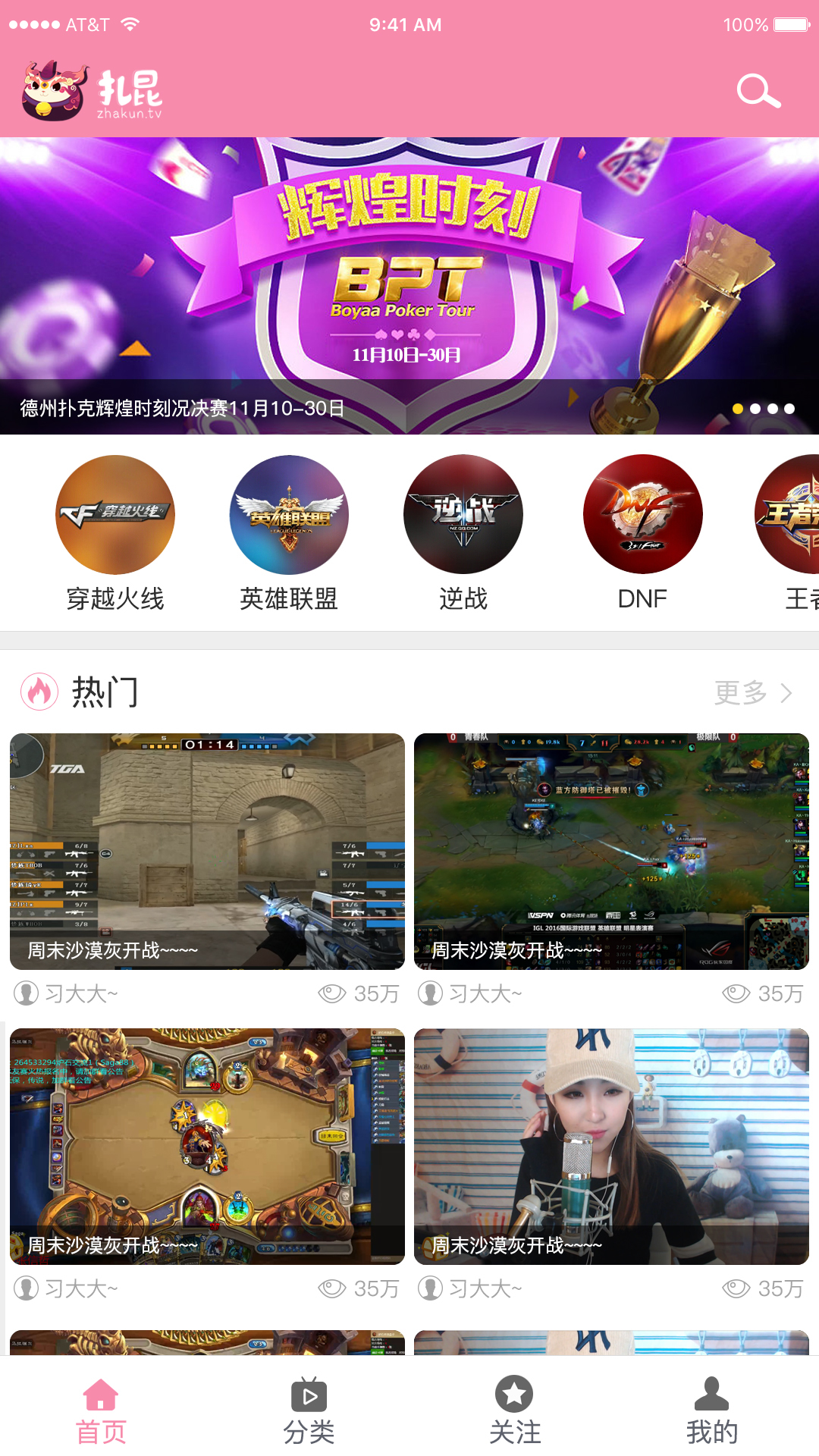Watch the League of Legends match stream

tap(611, 851)
